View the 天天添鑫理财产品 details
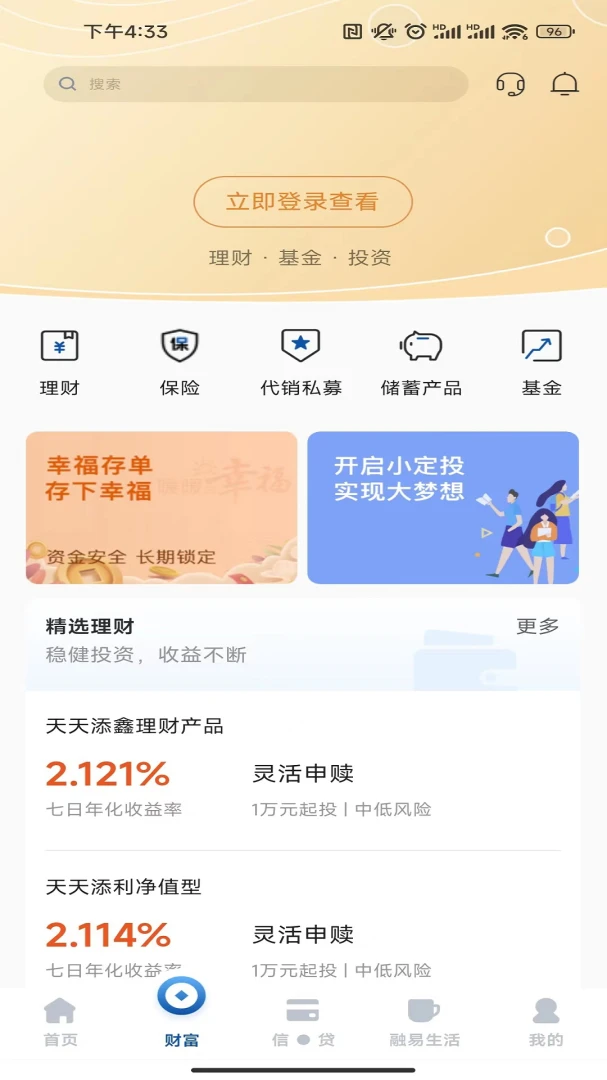The height and width of the screenshot is (1080, 607). [303, 768]
